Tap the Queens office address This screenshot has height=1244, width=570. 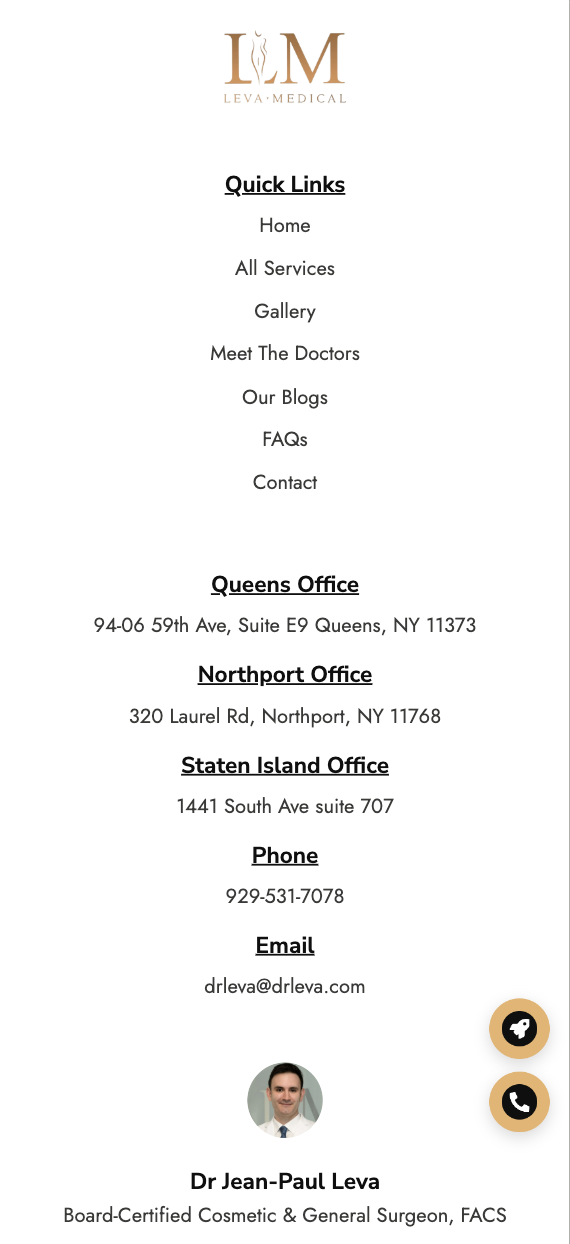pyautogui.click(x=285, y=625)
